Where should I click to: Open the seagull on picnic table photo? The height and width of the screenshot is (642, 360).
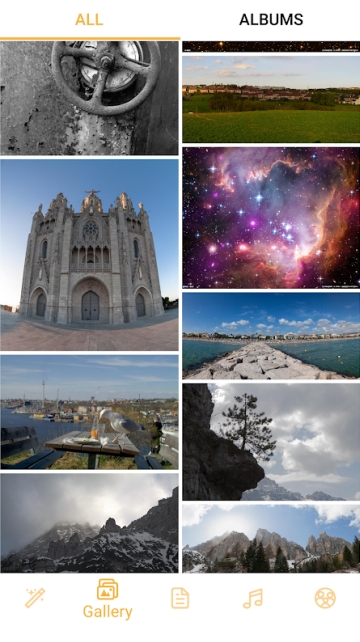(x=89, y=412)
